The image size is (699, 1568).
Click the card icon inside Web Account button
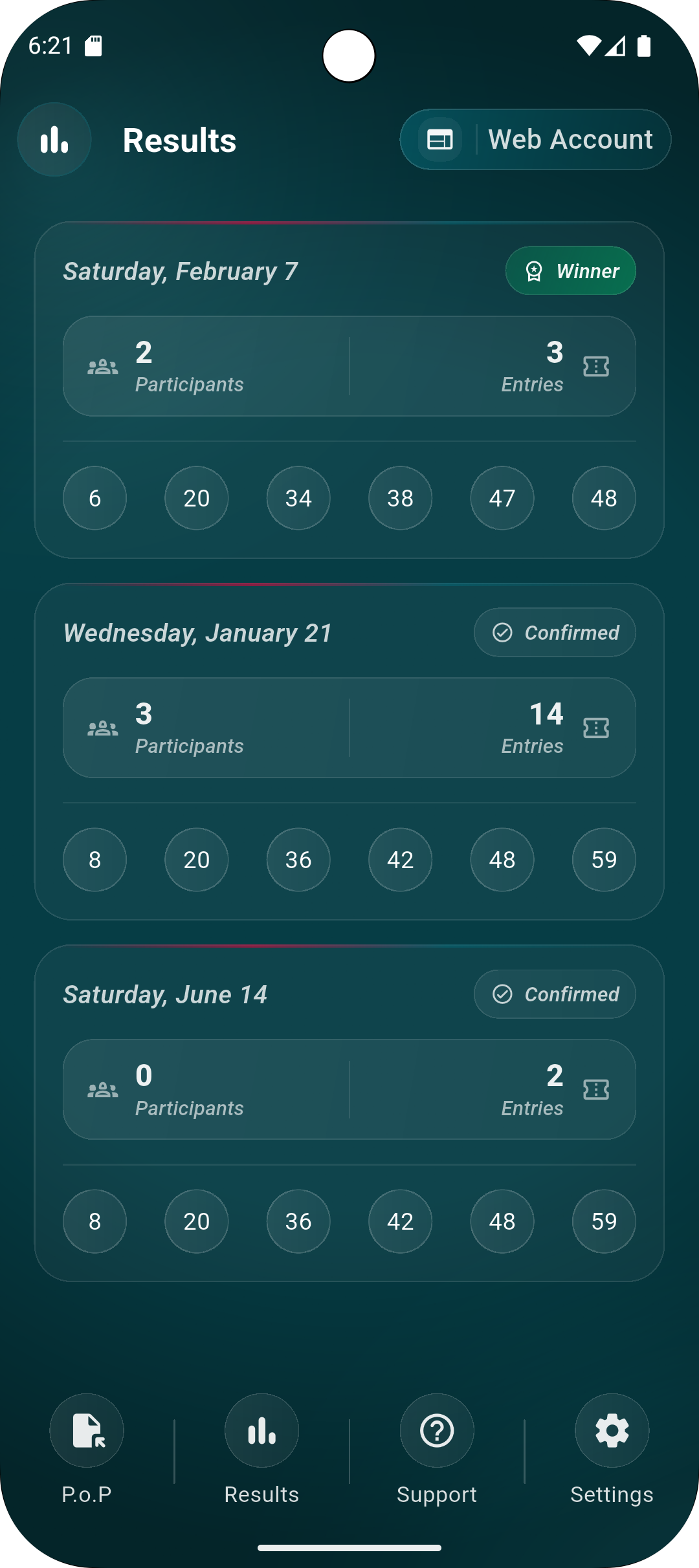(440, 139)
